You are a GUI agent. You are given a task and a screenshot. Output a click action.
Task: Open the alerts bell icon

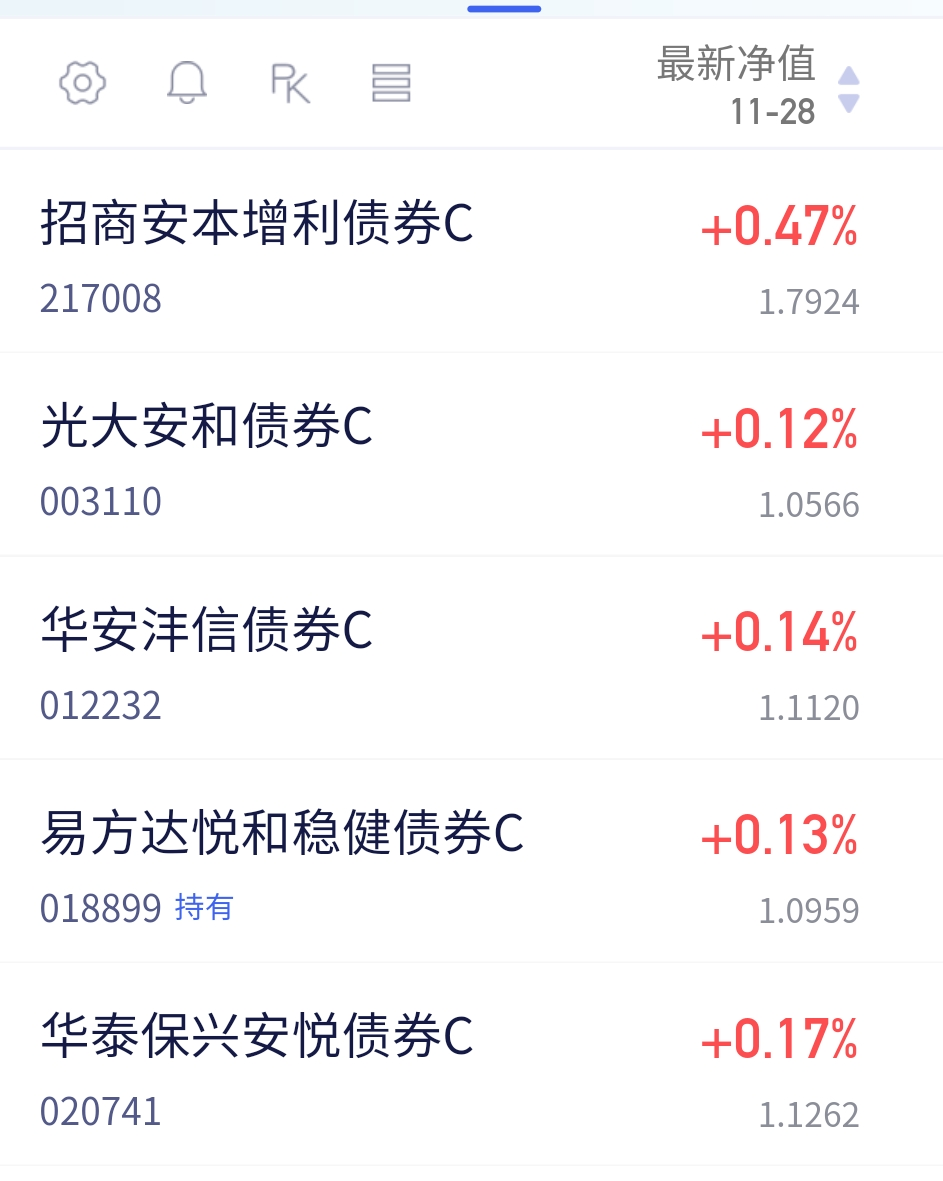tap(187, 83)
